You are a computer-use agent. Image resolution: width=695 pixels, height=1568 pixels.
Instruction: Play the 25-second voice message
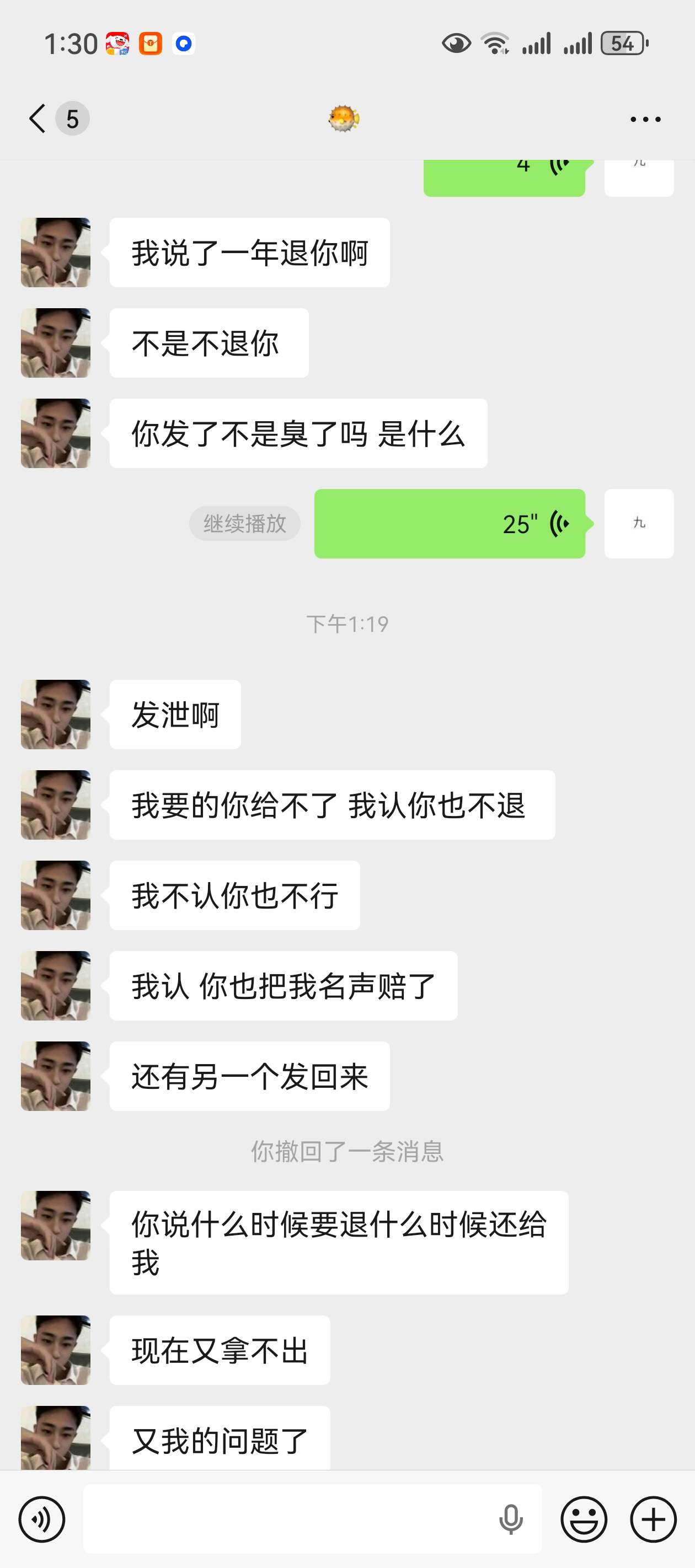[x=450, y=523]
